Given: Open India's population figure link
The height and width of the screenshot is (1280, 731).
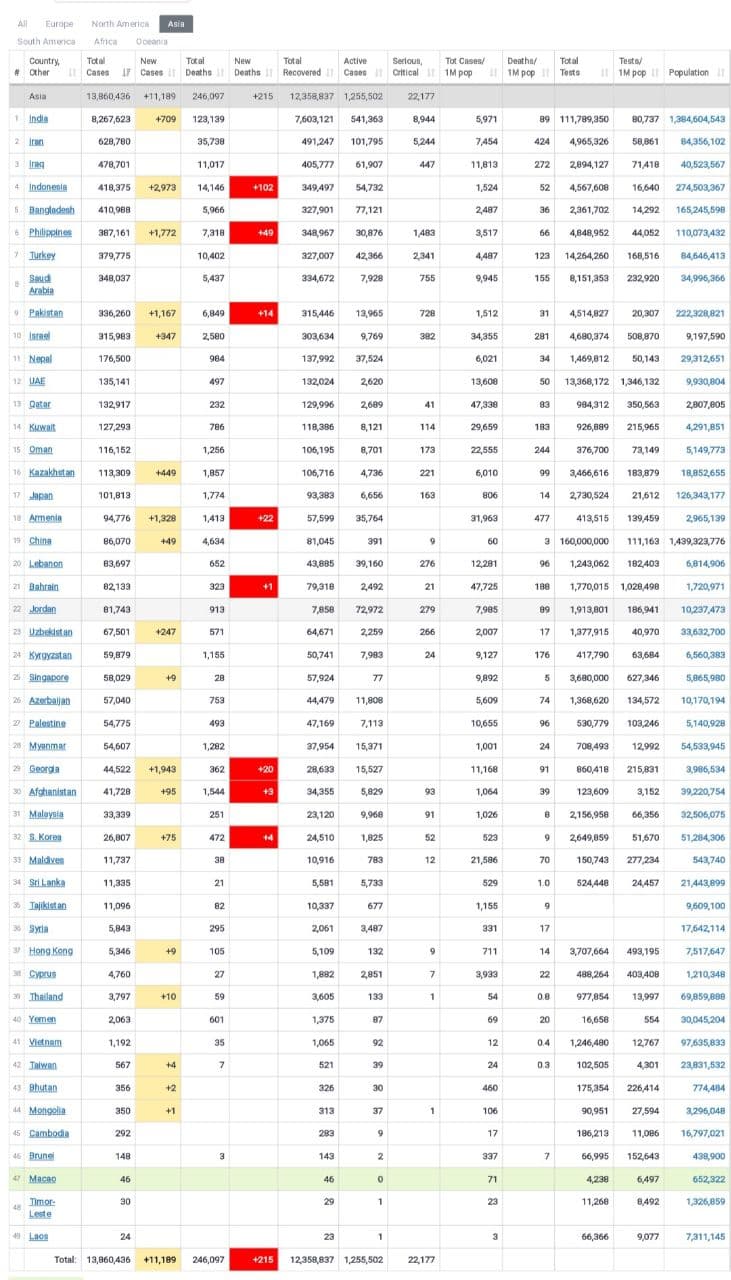Looking at the screenshot, I should (697, 119).
